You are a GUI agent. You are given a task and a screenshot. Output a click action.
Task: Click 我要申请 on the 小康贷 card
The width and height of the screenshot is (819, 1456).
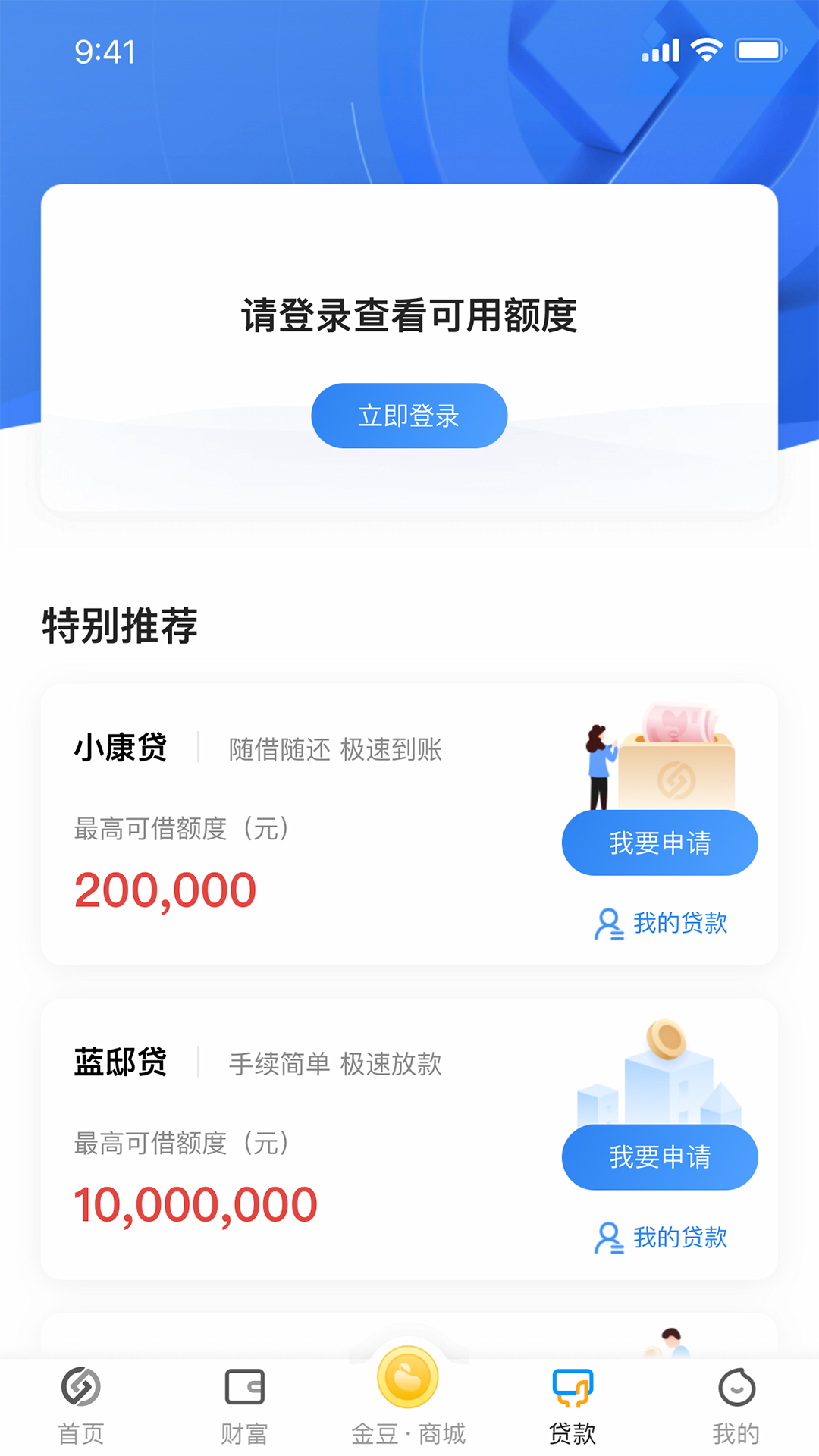pos(659,843)
